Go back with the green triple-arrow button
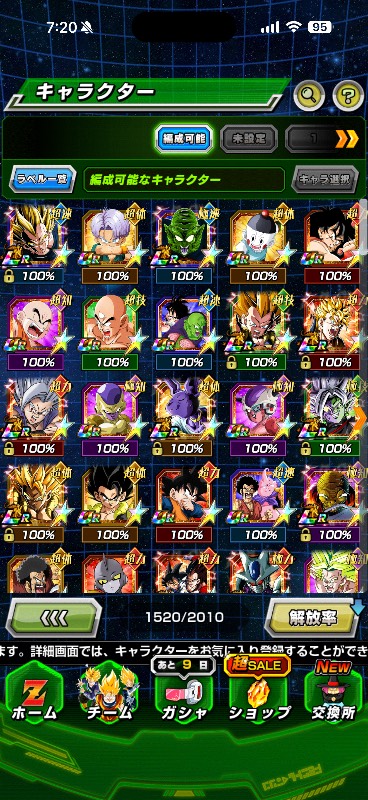This screenshot has width=368, height=800. 54,618
